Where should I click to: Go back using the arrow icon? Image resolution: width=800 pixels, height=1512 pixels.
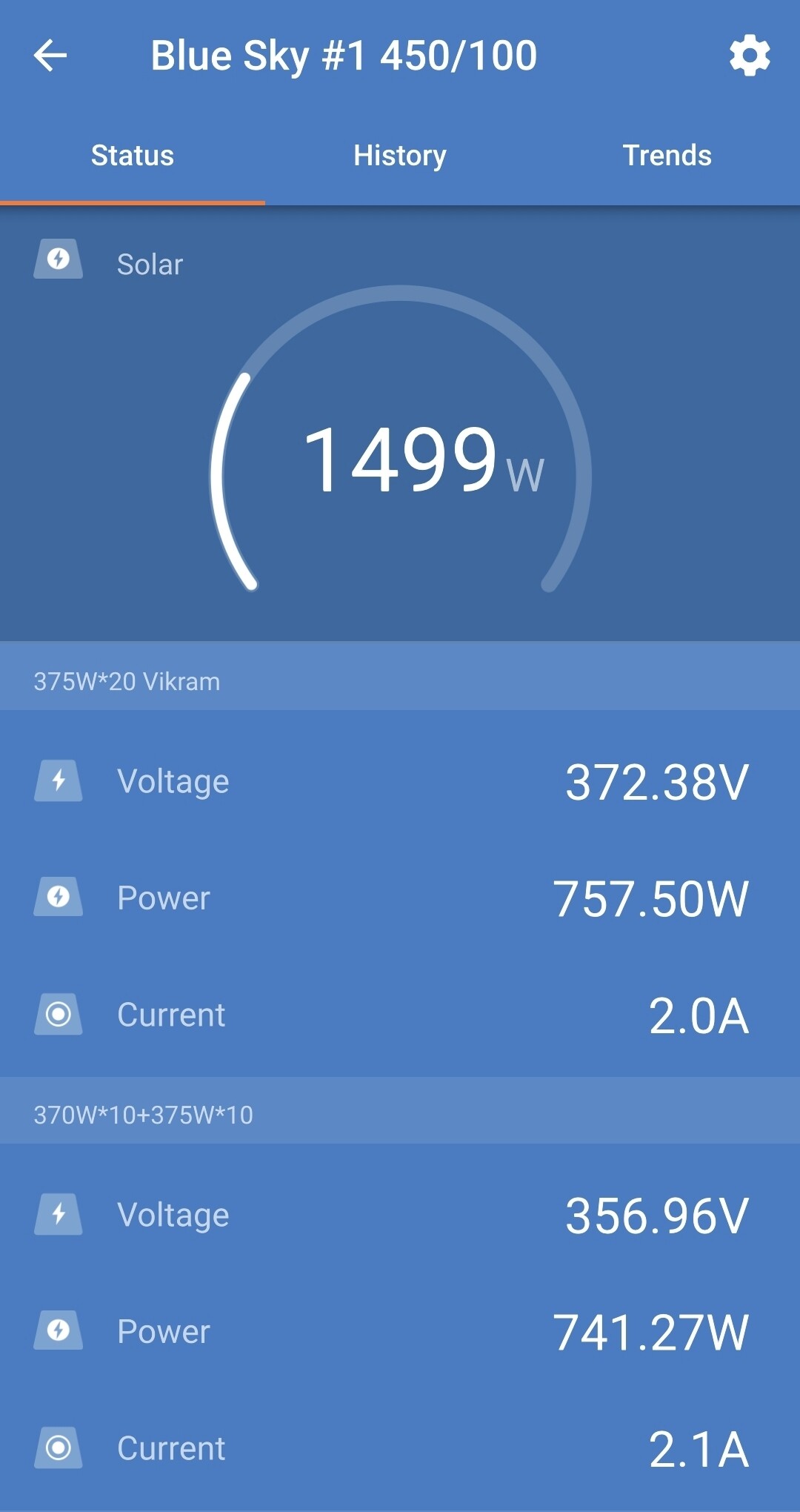pos(50,56)
